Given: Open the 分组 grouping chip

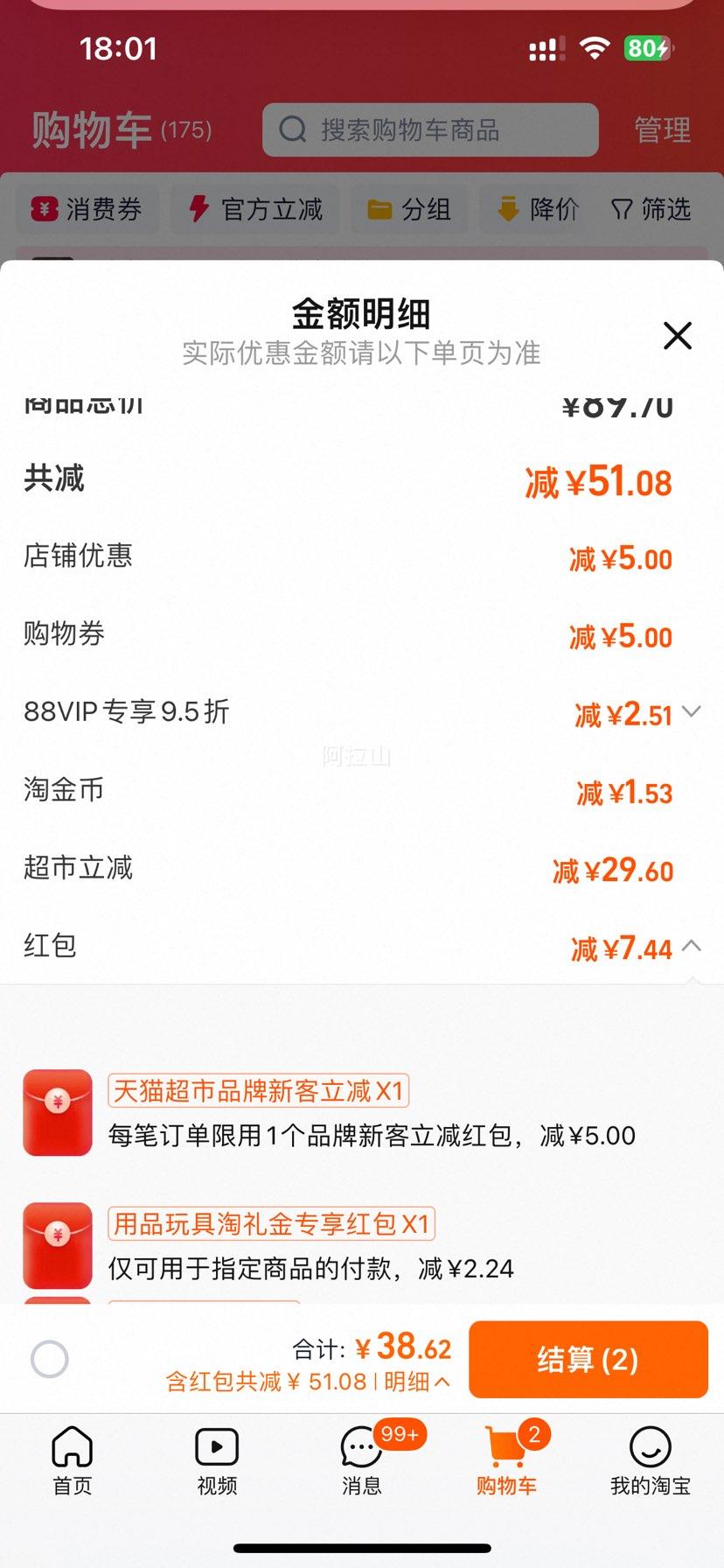Looking at the screenshot, I should 409,209.
